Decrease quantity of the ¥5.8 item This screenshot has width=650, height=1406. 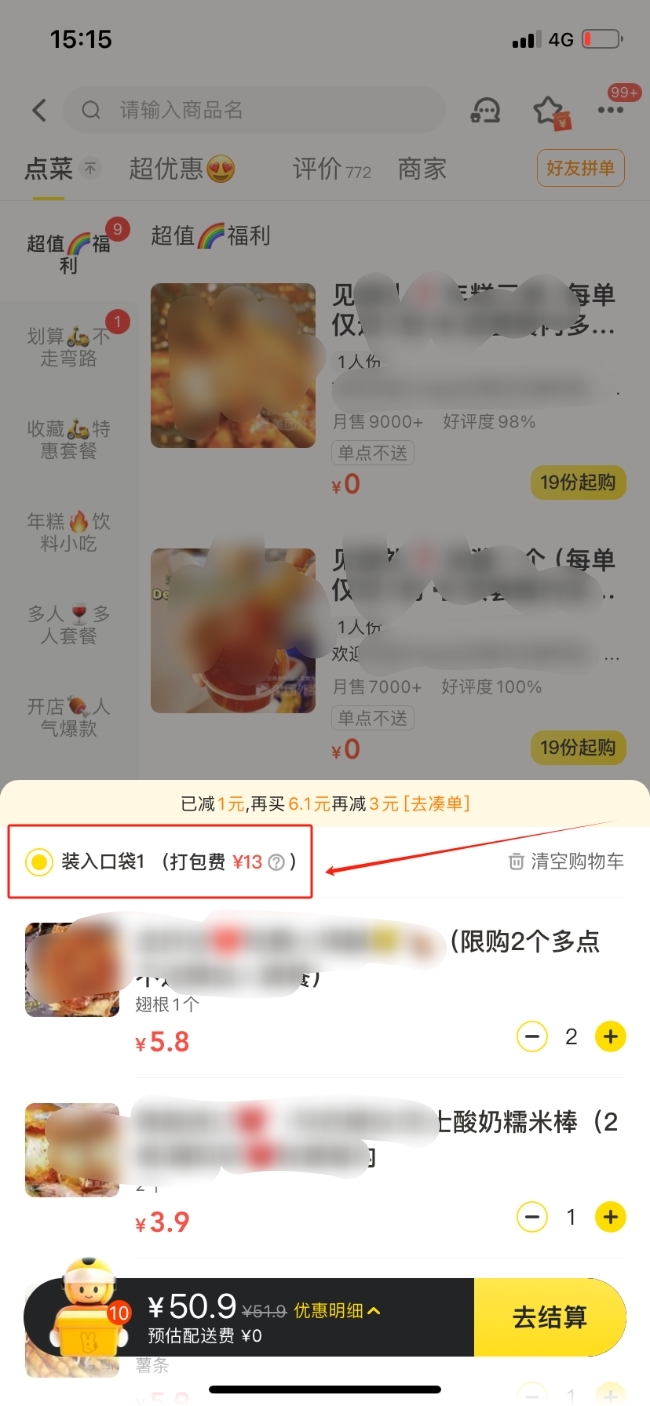tap(532, 1037)
